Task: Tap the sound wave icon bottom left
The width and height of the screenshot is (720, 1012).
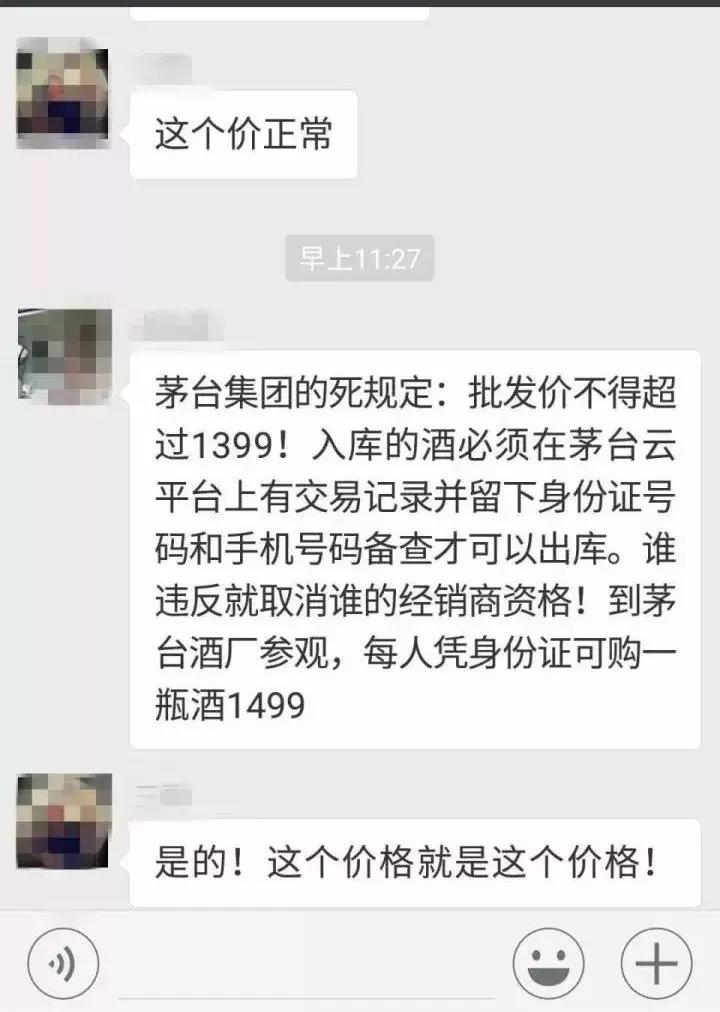Action: pyautogui.click(x=62, y=964)
